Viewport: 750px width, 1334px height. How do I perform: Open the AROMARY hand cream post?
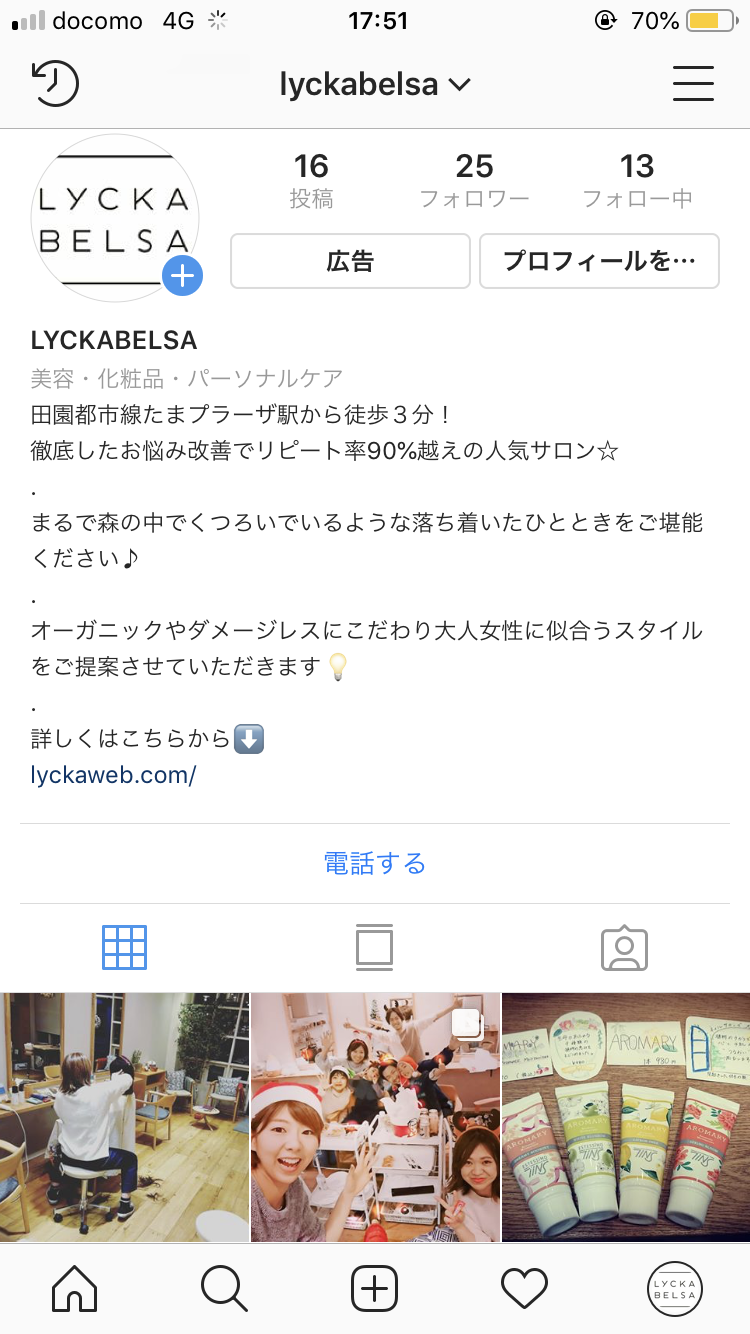[626, 1117]
